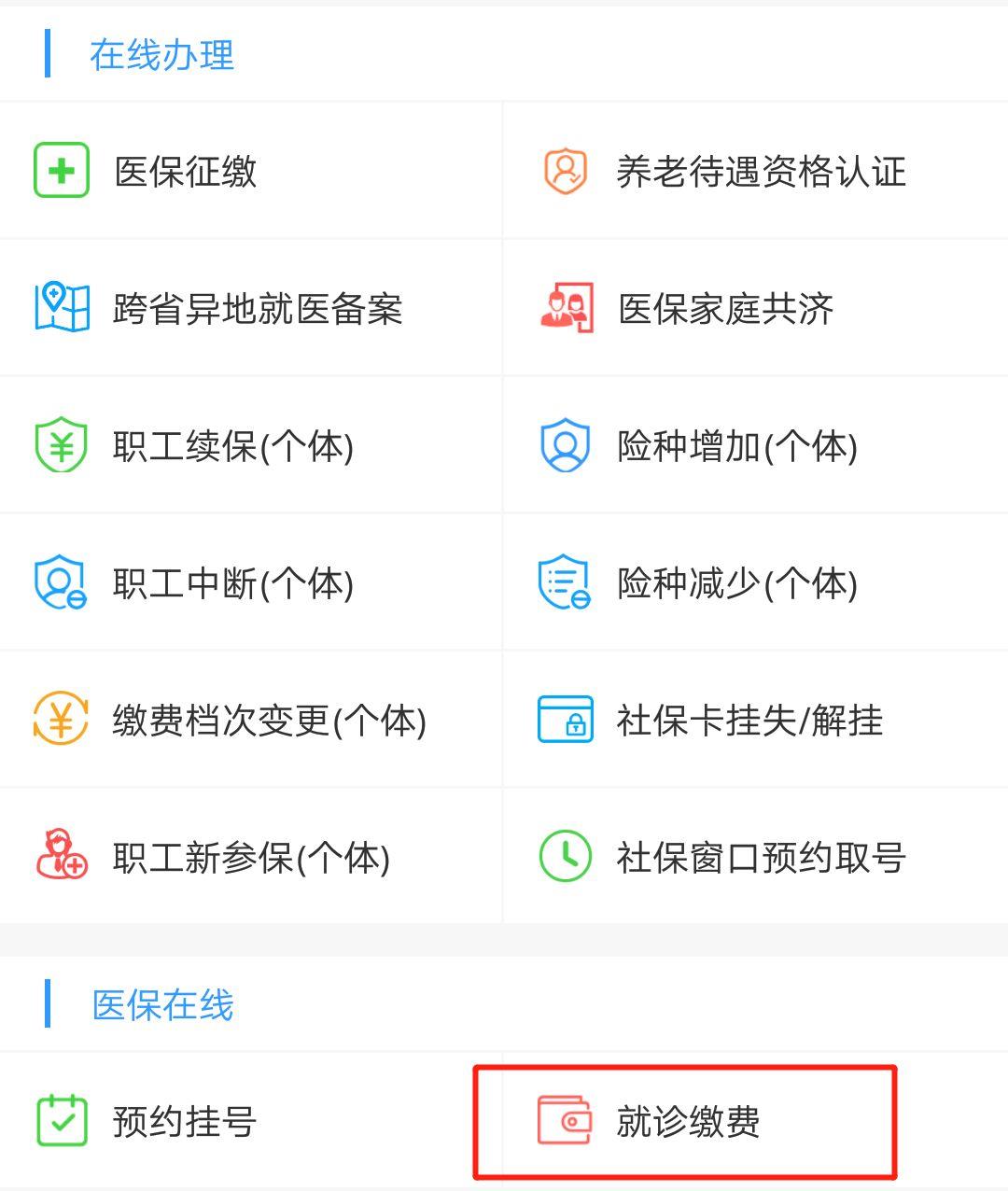Select 险种减少(个体)

[x=736, y=583]
